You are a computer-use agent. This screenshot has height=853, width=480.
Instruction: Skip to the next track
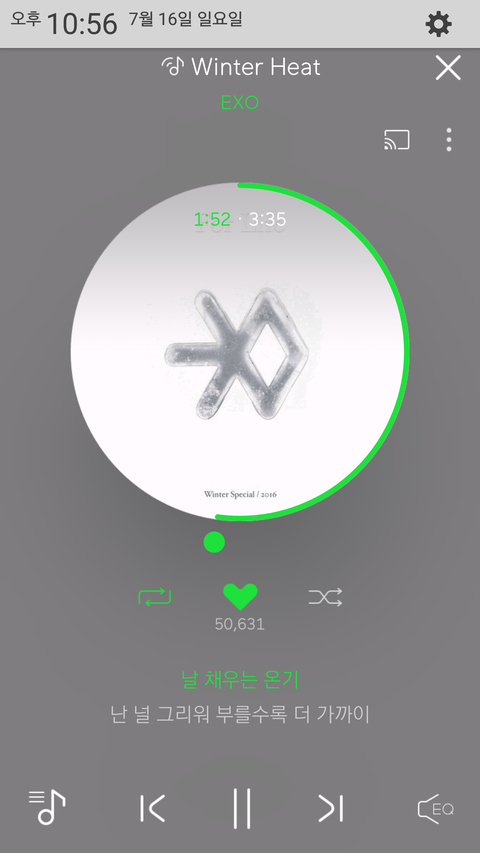point(330,808)
